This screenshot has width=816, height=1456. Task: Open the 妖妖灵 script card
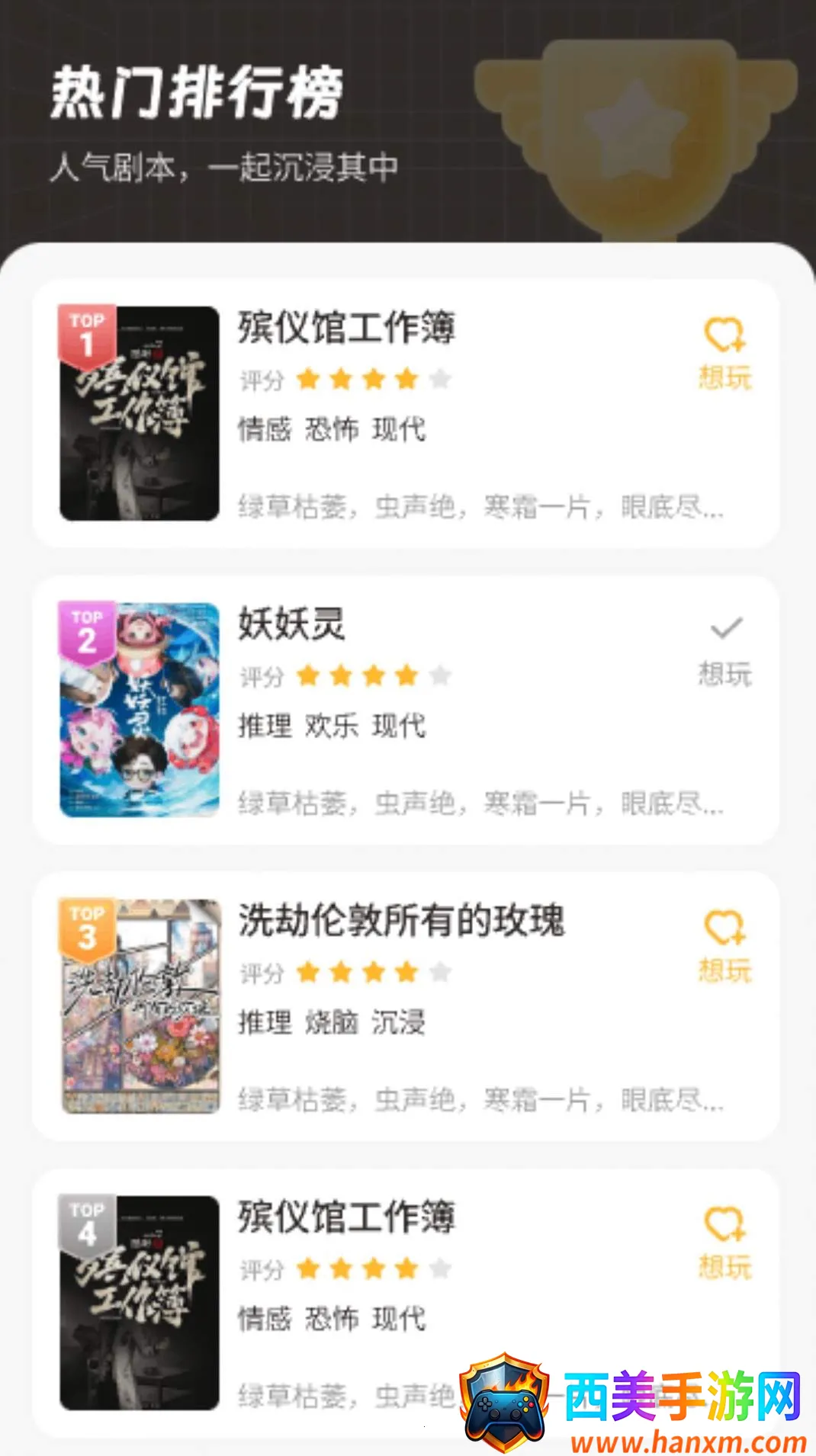tap(404, 710)
